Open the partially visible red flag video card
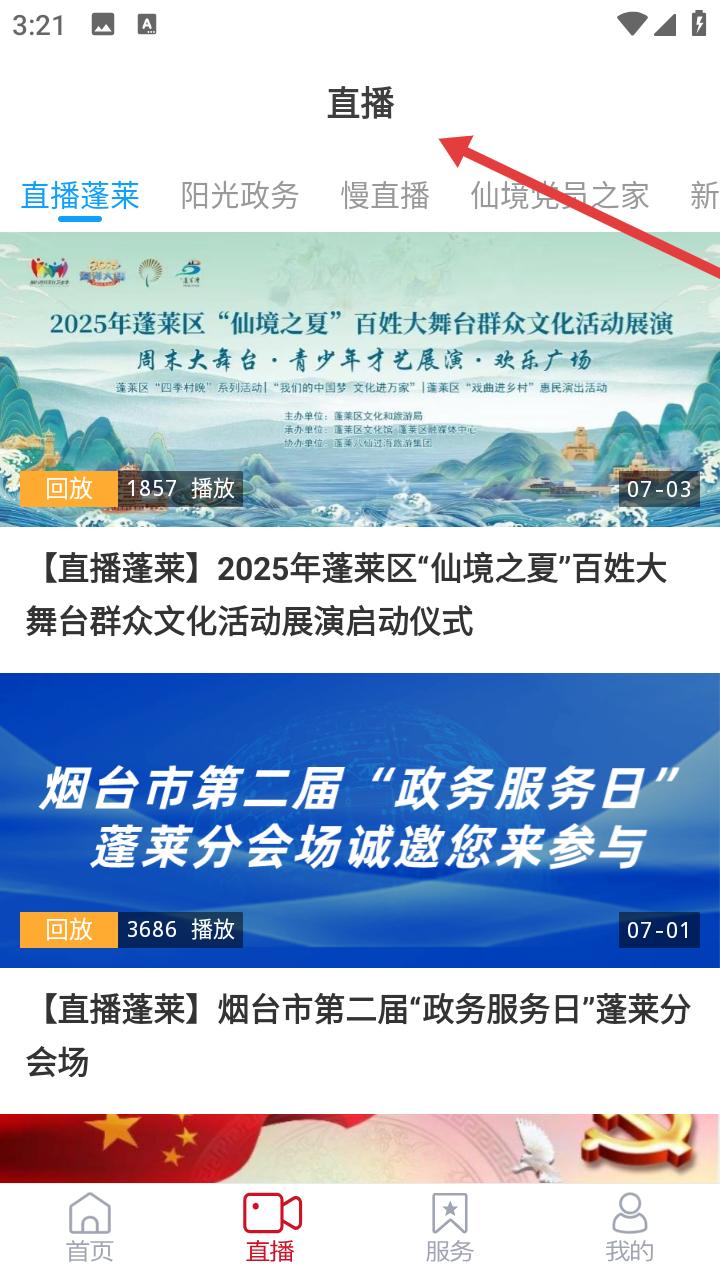This screenshot has height=1280, width=720. pyautogui.click(x=360, y=1148)
